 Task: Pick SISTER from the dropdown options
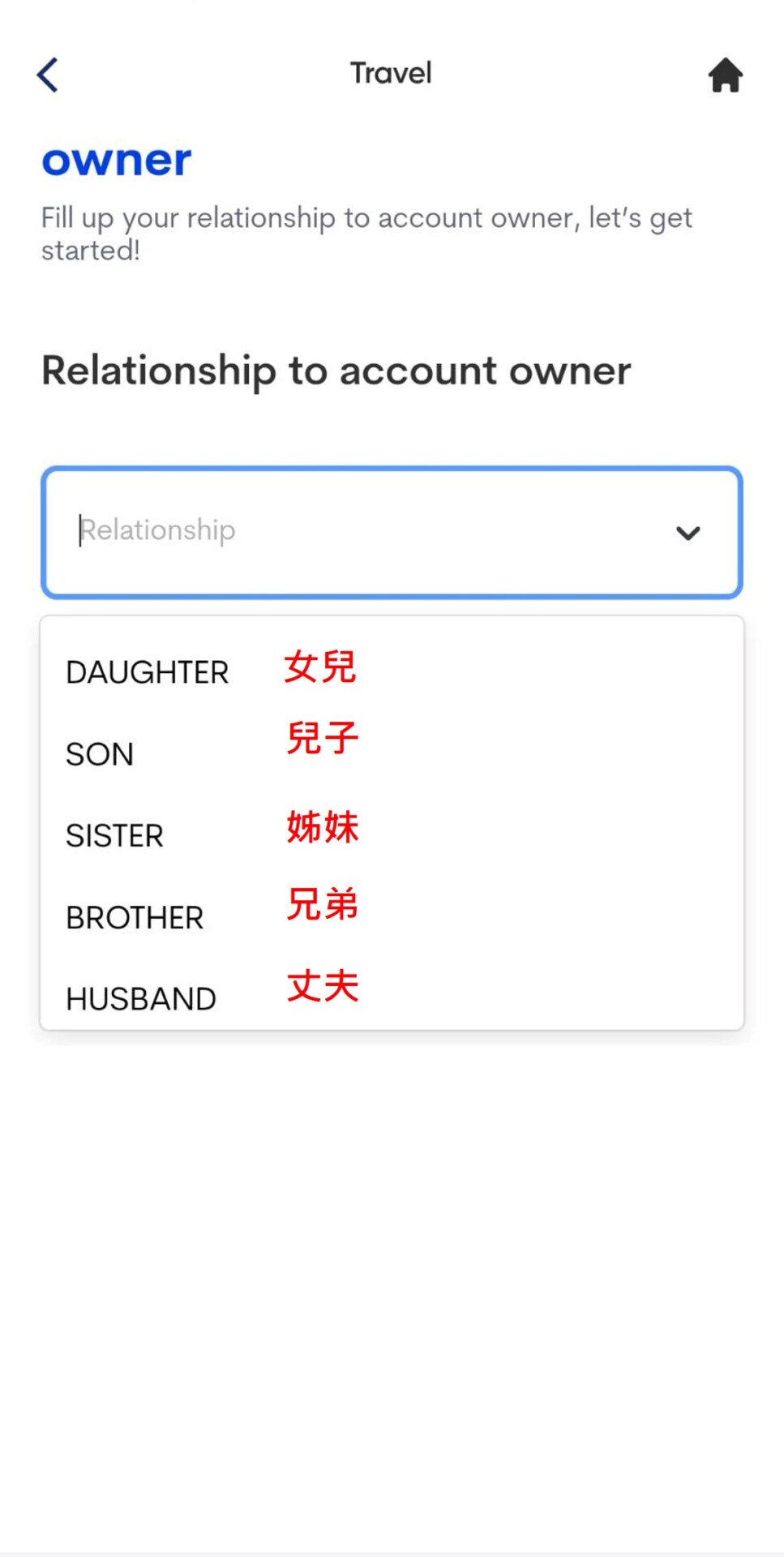coord(114,835)
